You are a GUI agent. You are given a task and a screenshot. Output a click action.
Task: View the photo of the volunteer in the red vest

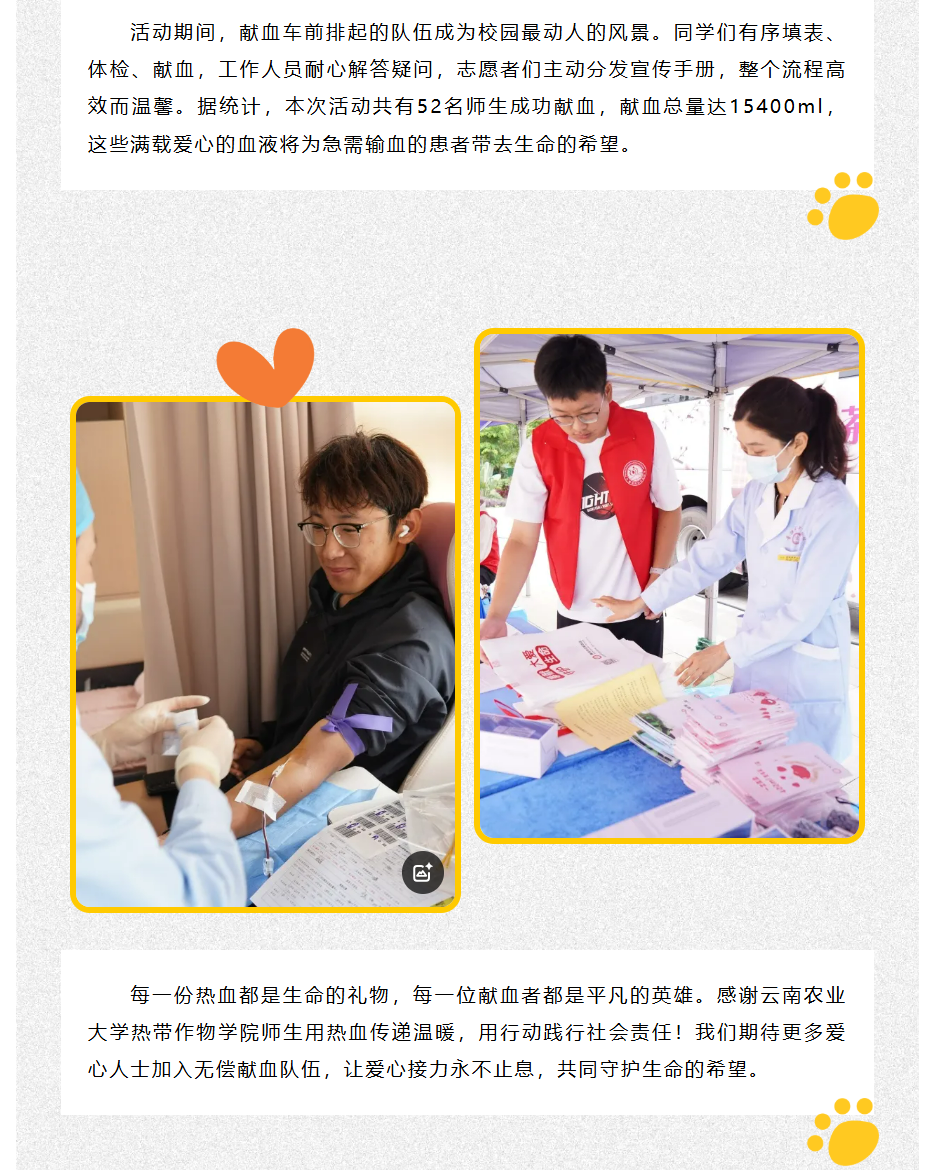[668, 585]
